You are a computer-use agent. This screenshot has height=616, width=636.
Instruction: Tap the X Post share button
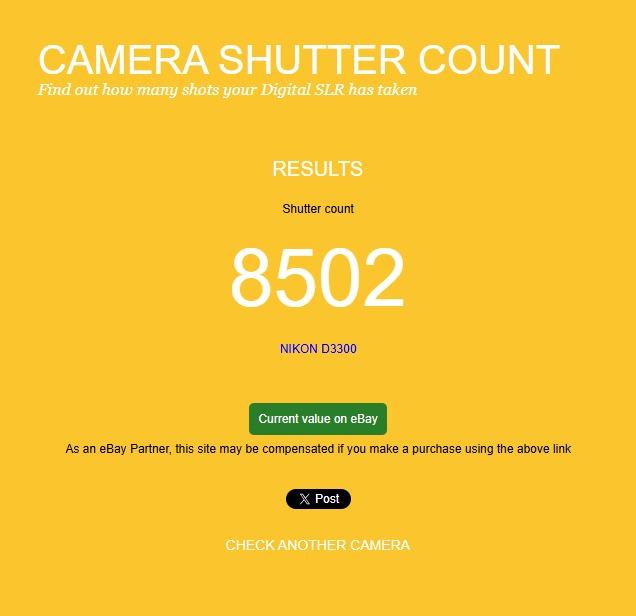[318, 499]
